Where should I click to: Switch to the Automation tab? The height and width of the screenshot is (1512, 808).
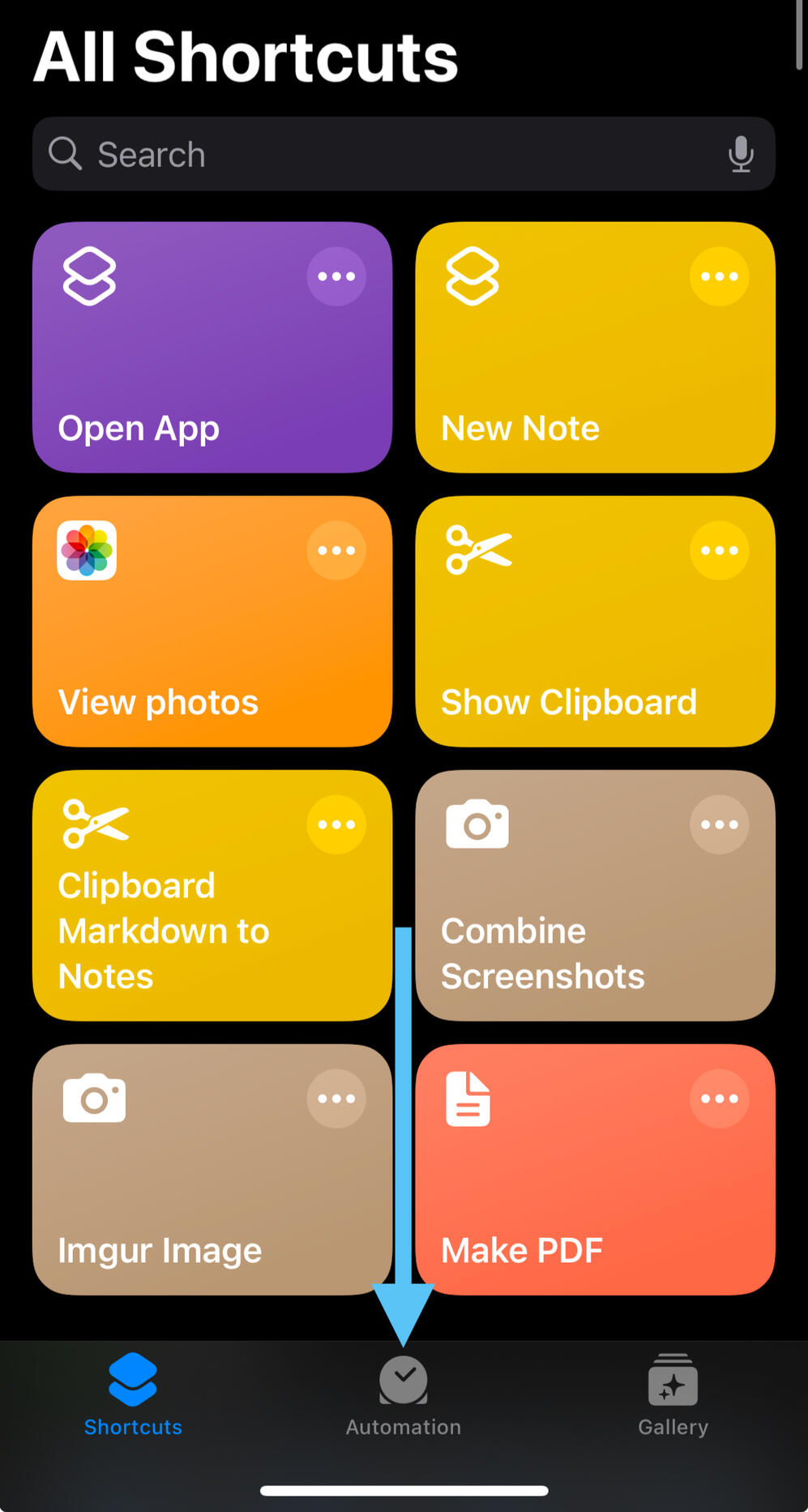click(404, 1394)
